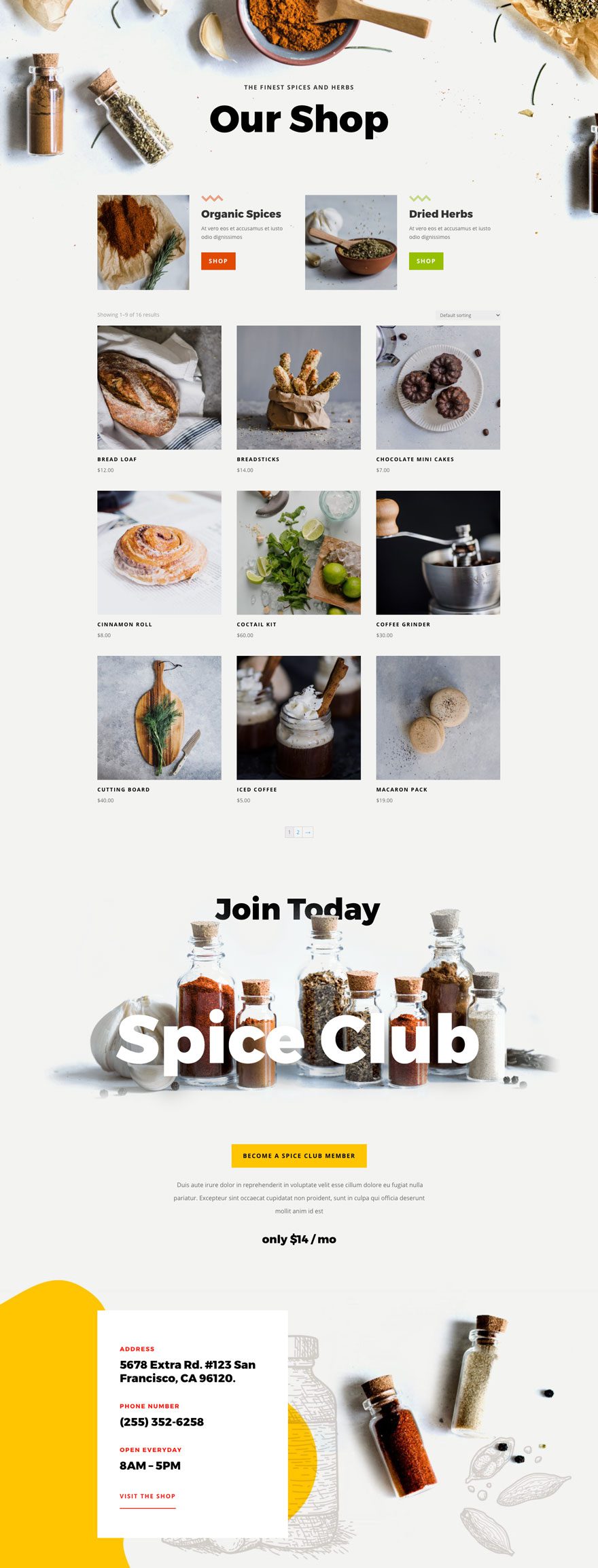The height and width of the screenshot is (1568, 598).
Task: Tap Become a Spice Club Member
Action: 299,1156
